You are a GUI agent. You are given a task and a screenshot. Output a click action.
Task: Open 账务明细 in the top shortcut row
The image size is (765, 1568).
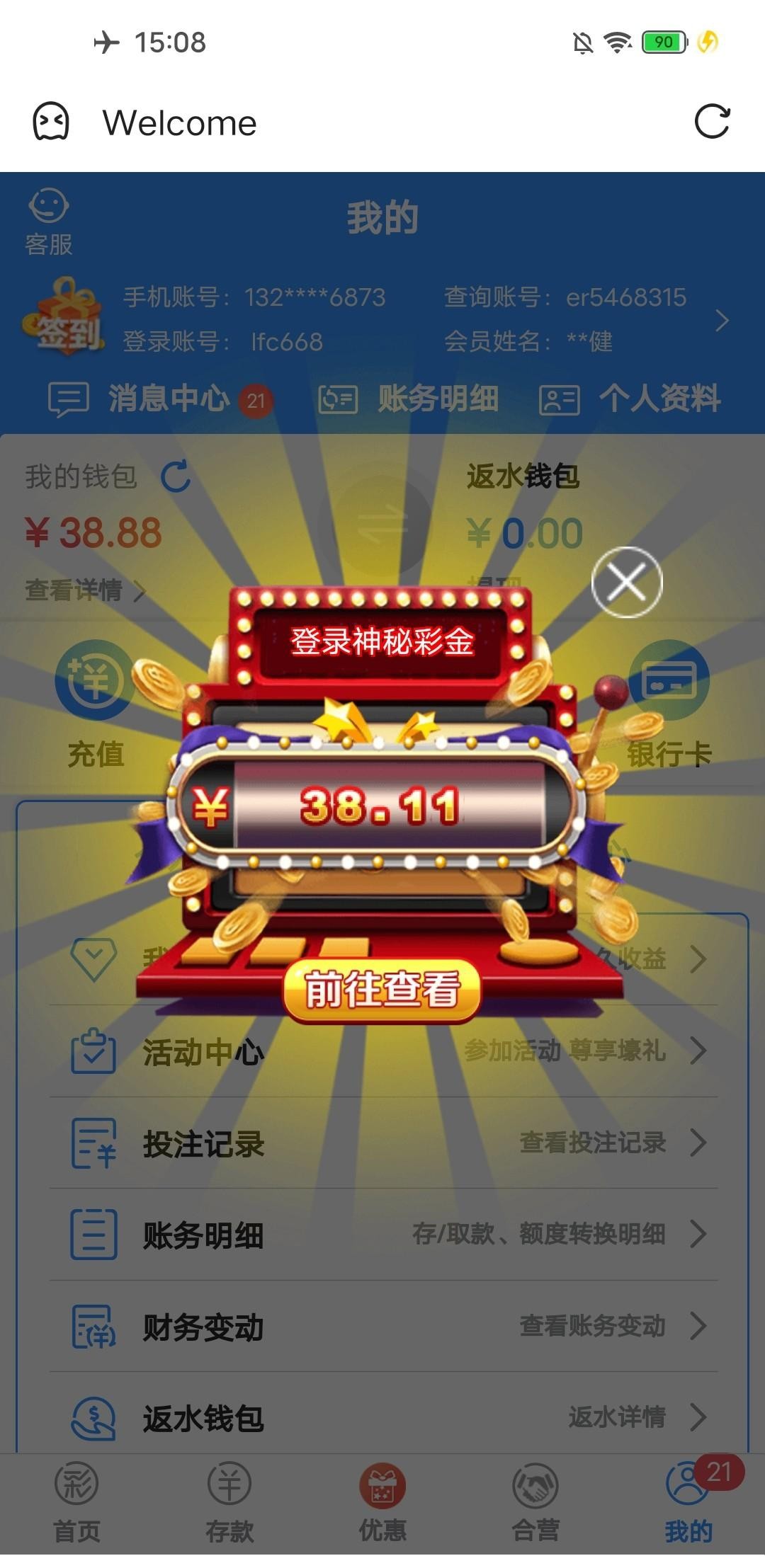[x=437, y=399]
